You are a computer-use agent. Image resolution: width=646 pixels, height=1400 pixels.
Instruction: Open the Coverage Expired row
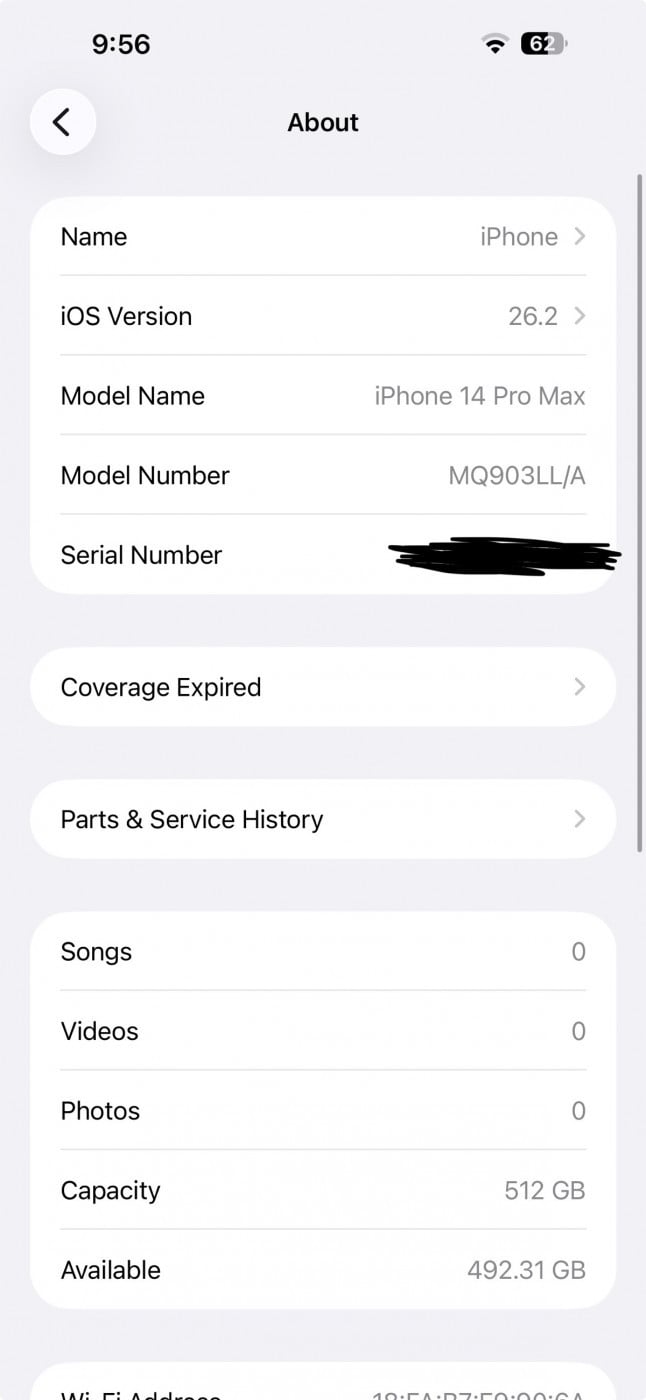point(323,687)
